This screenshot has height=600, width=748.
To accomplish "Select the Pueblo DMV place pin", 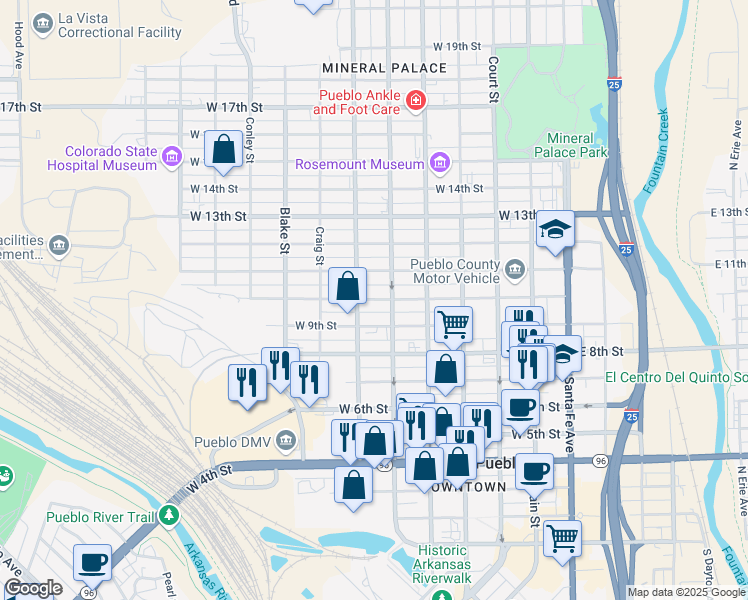I will 287,440.
